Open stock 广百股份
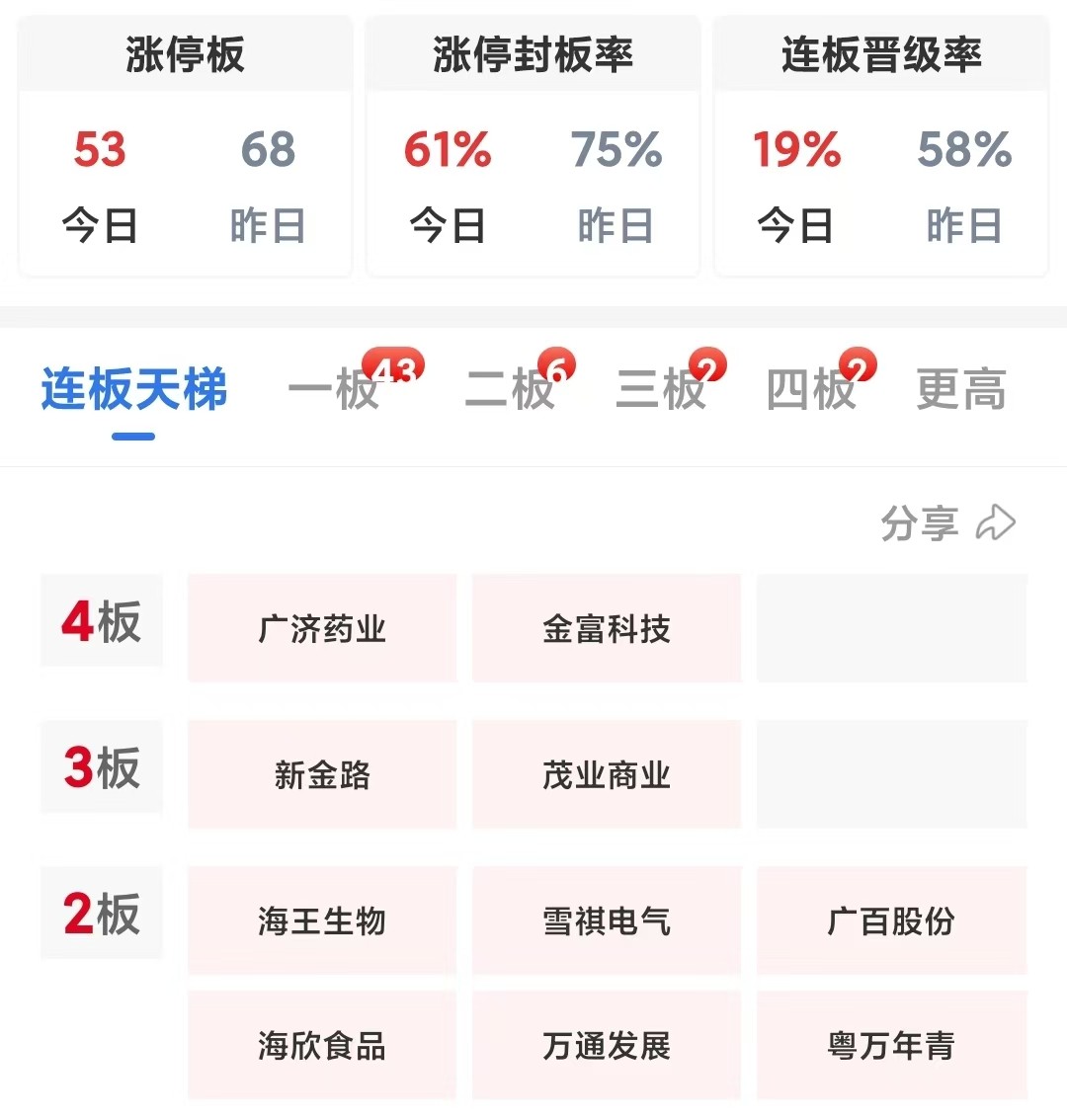The height and width of the screenshot is (1120, 1067). pyautogui.click(x=891, y=921)
